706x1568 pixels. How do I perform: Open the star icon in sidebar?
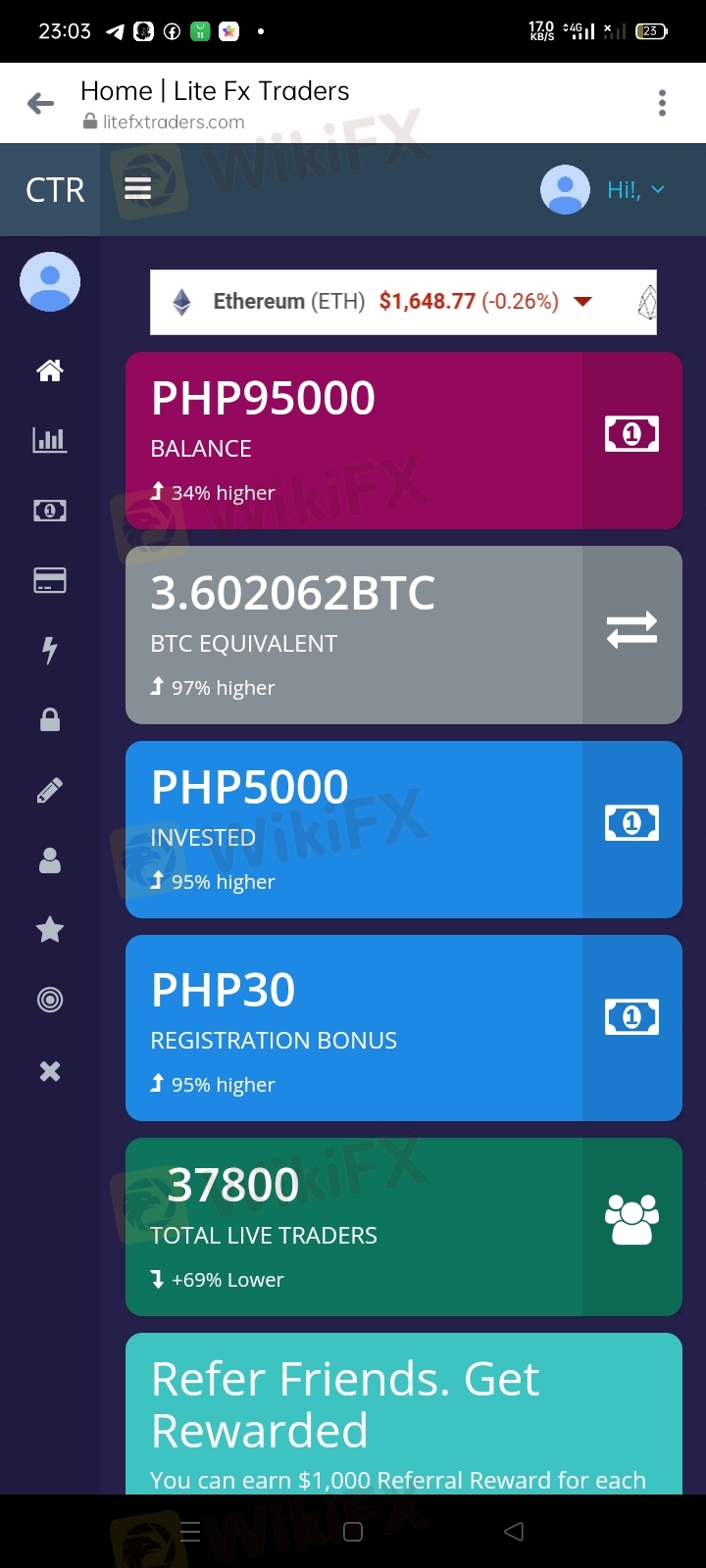click(50, 929)
